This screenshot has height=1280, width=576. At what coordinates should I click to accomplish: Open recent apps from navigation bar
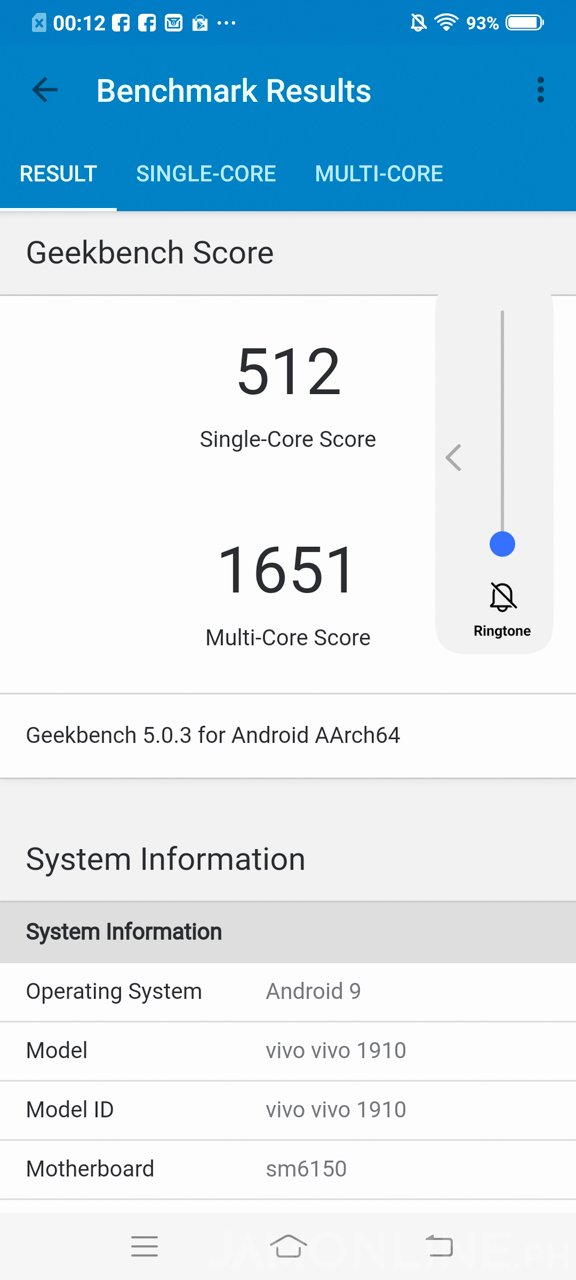pos(145,1246)
